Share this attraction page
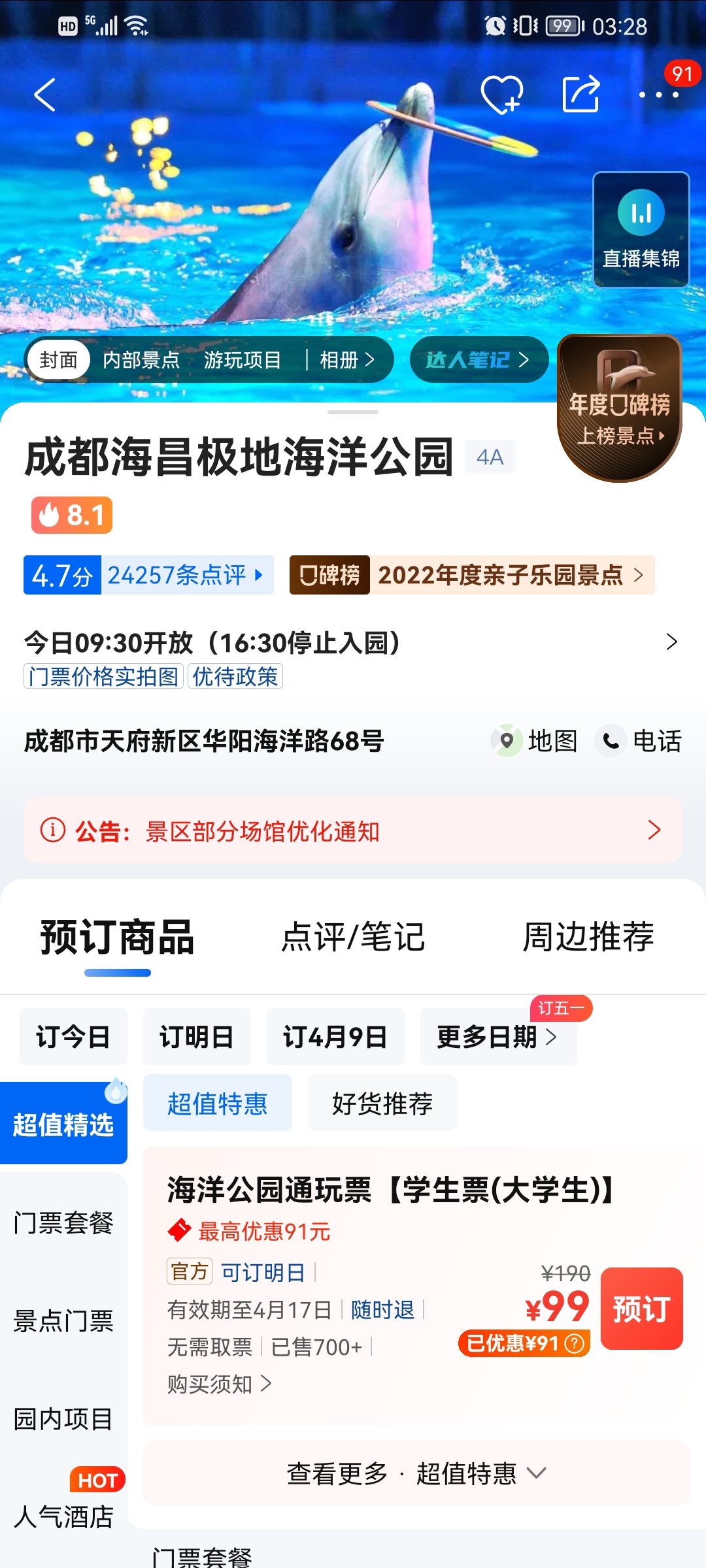Viewport: 706px width, 1568px height. click(x=581, y=95)
